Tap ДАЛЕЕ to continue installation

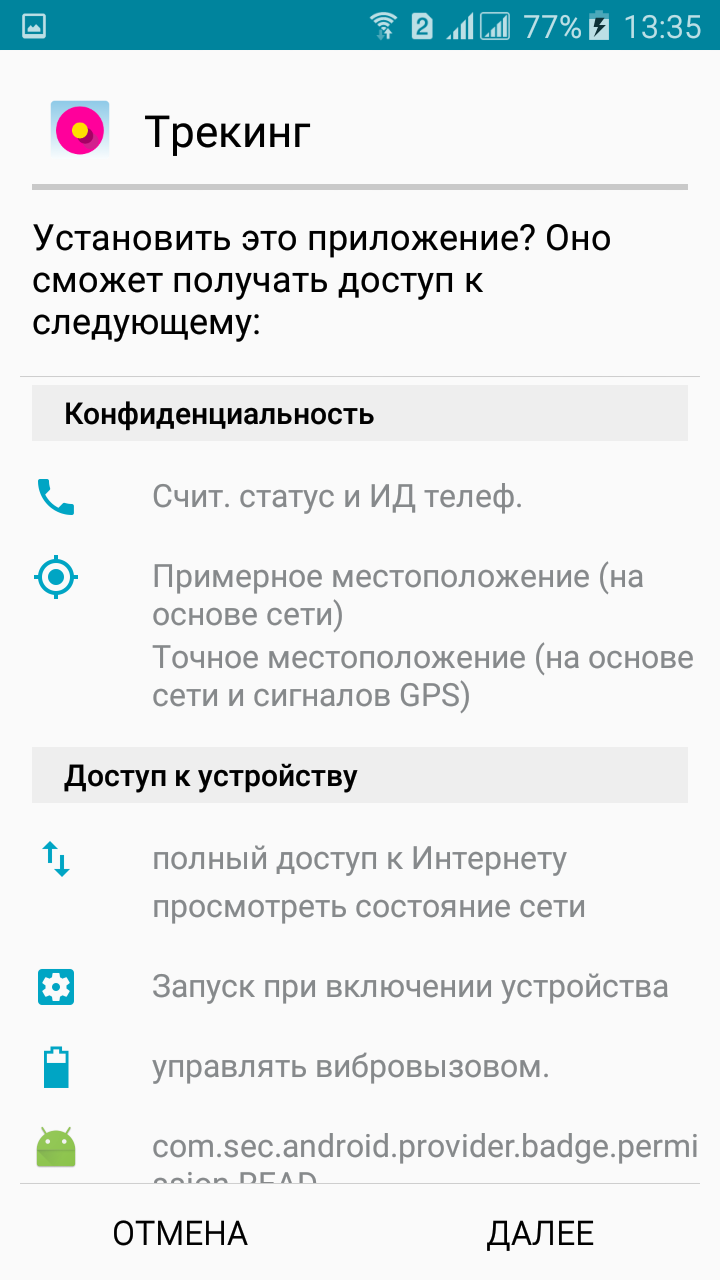click(540, 1233)
